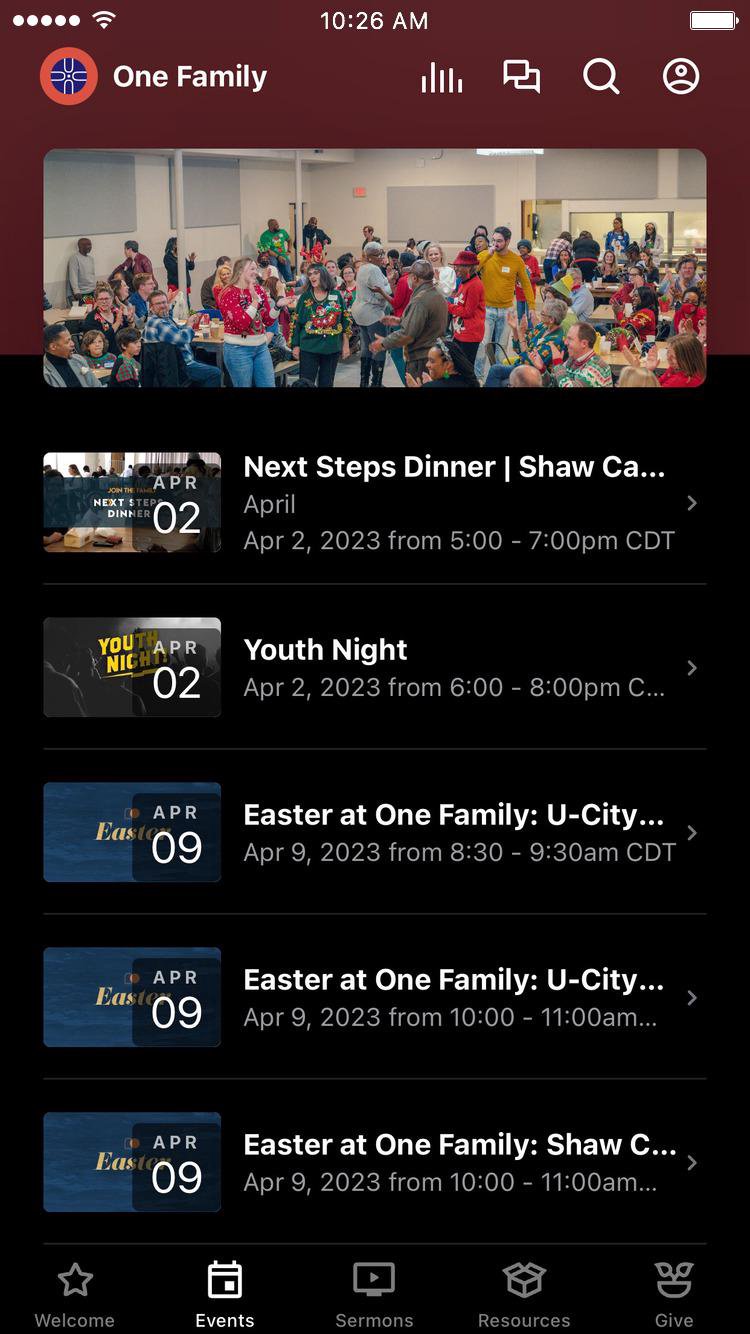Open the user profile icon
The height and width of the screenshot is (1334, 750).
click(x=681, y=77)
